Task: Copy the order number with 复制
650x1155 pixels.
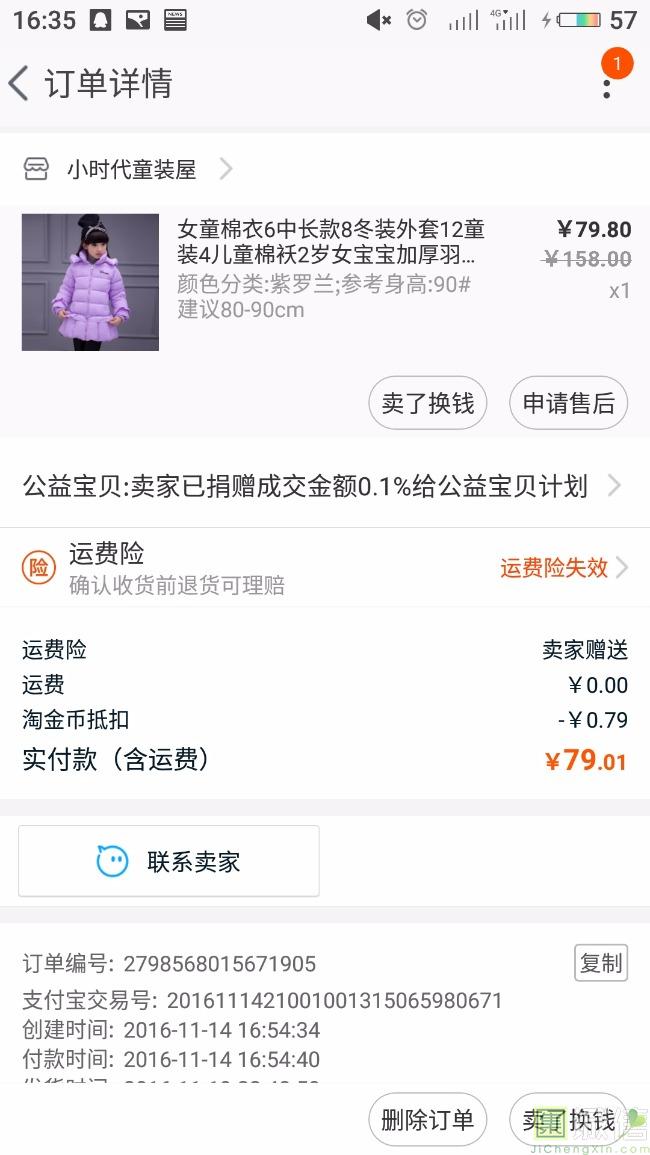Action: click(x=601, y=963)
